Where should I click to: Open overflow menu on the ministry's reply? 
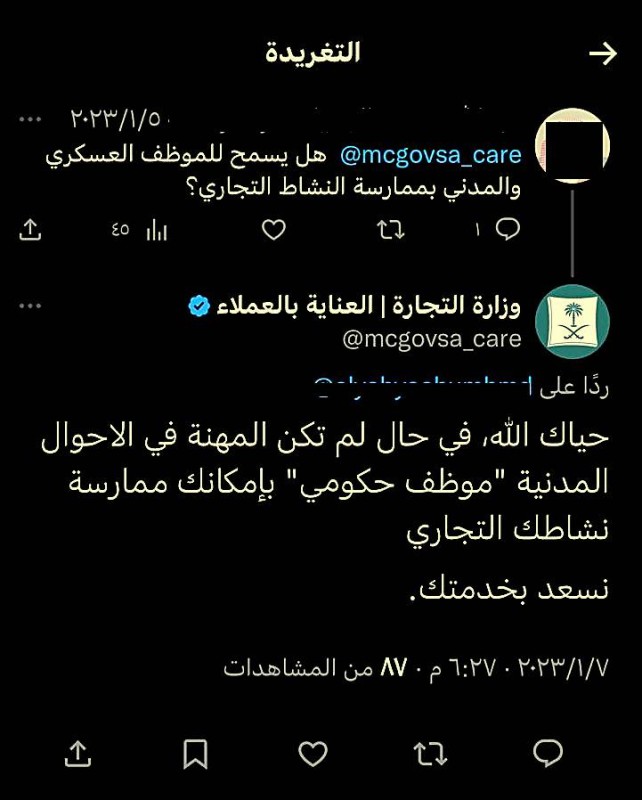click(31, 304)
